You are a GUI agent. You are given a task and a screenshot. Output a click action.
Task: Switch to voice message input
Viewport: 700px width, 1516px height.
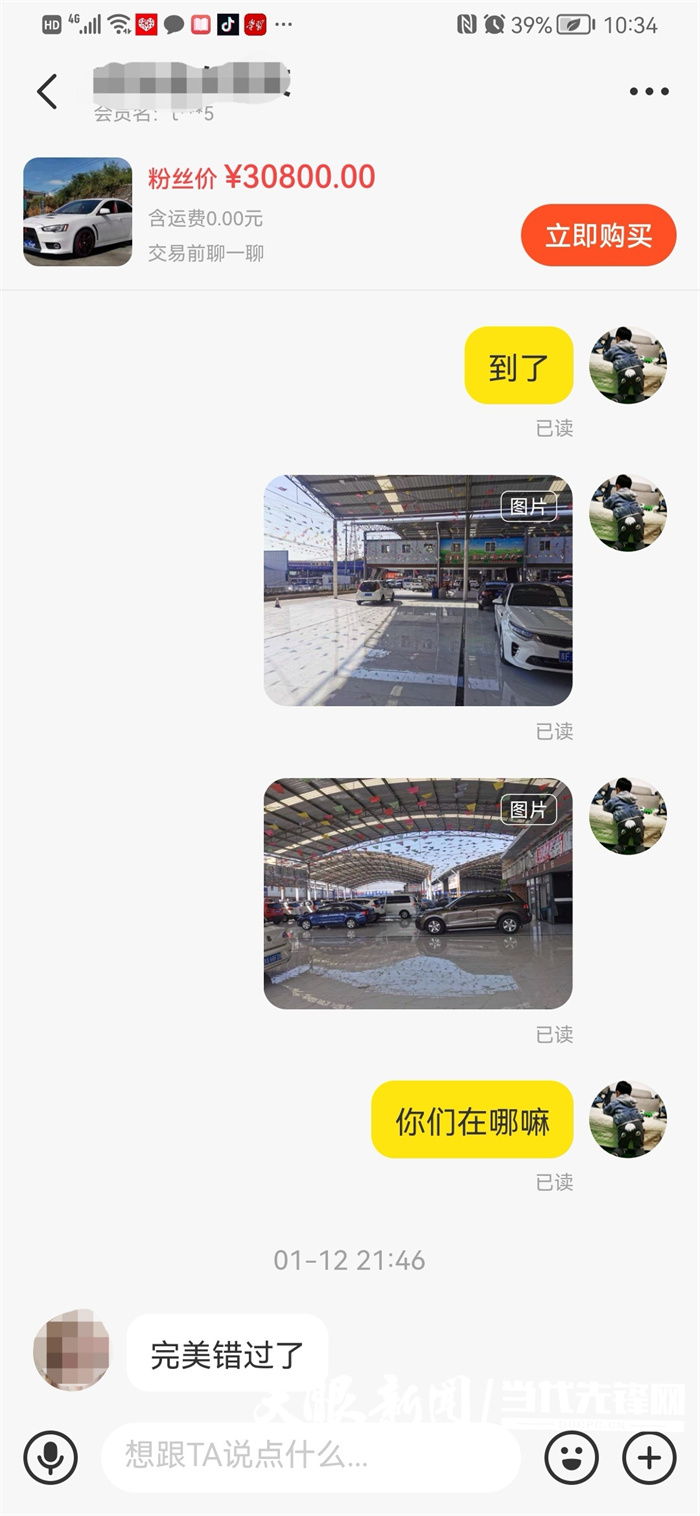coord(51,1456)
